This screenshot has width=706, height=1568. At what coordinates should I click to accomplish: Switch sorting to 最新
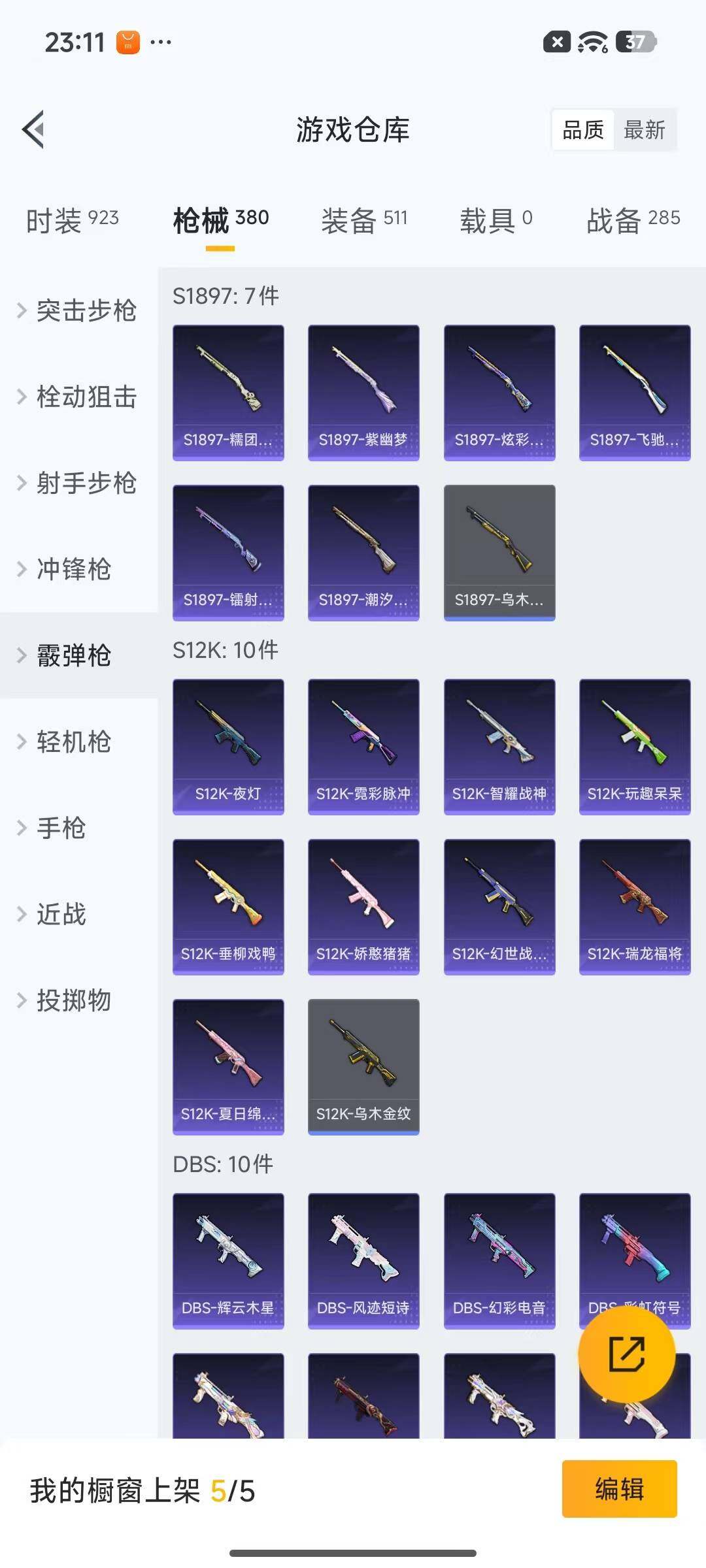645,130
